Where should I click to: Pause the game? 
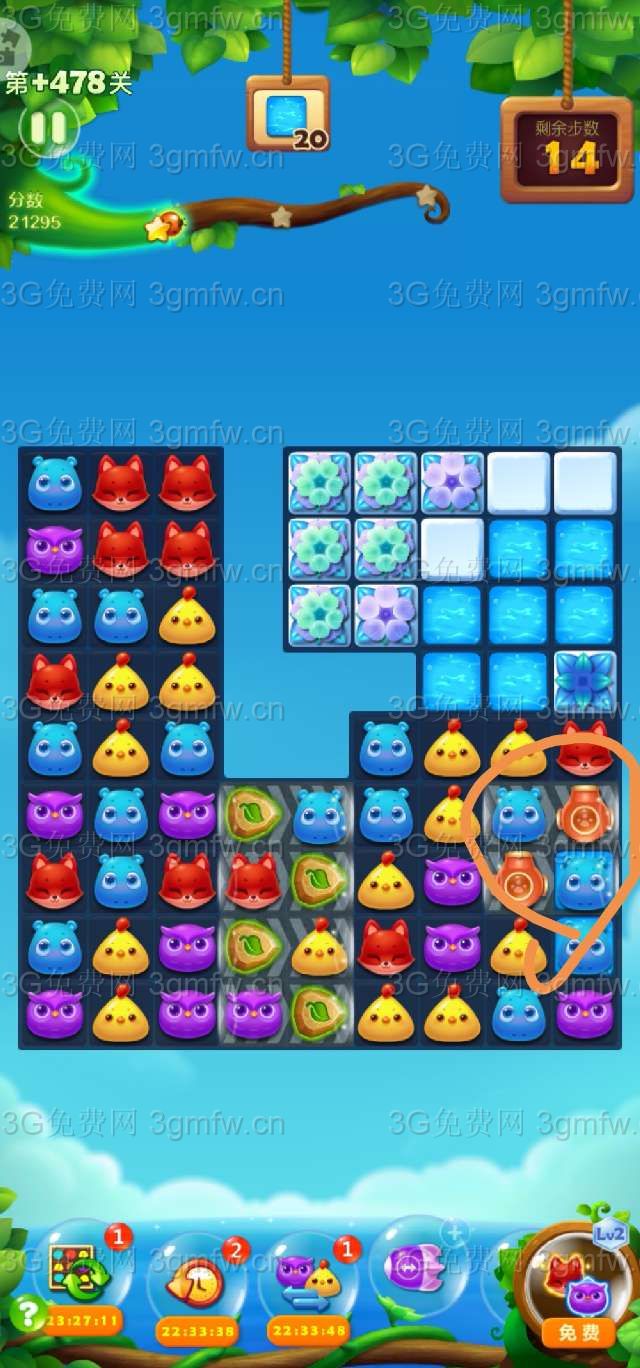click(x=48, y=127)
